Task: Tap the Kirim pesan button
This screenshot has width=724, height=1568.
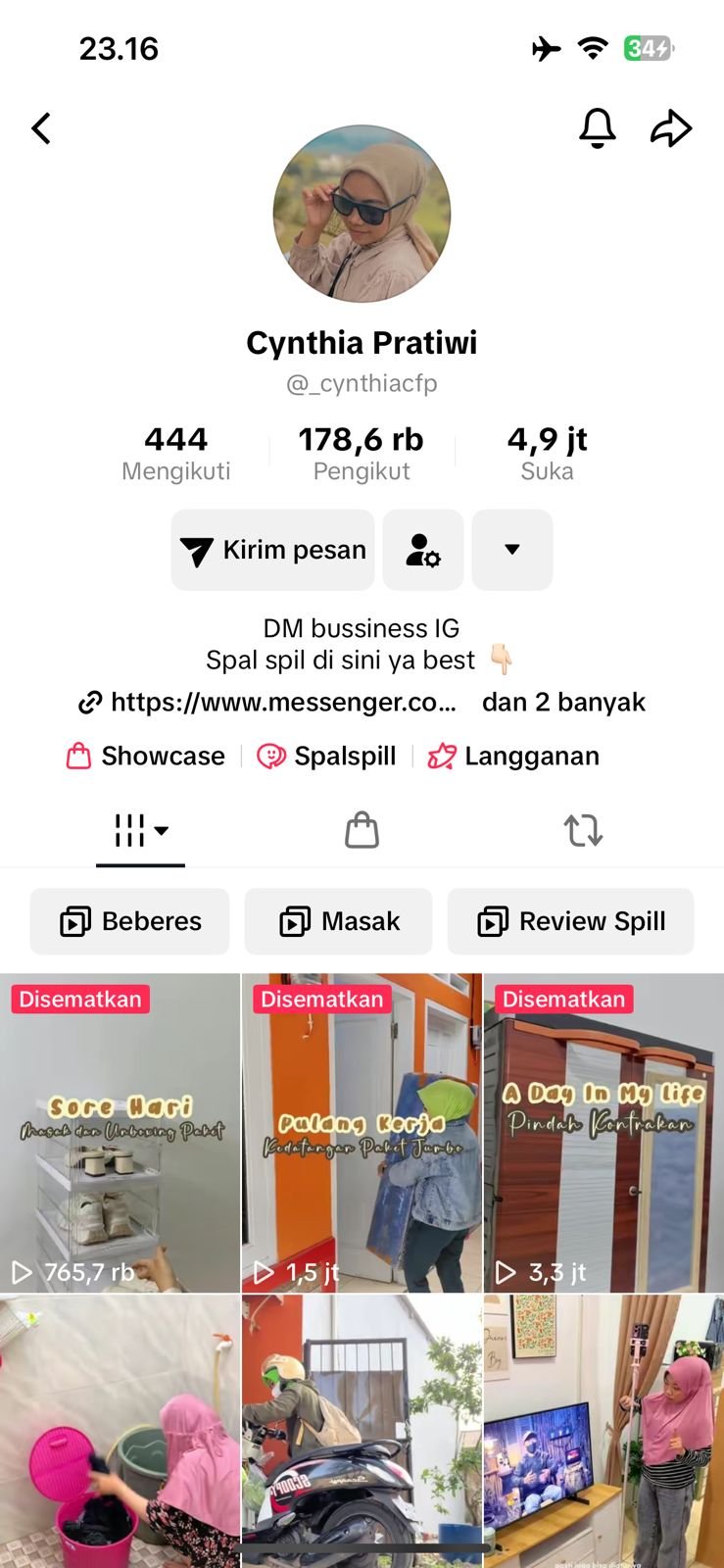Action: [x=273, y=550]
